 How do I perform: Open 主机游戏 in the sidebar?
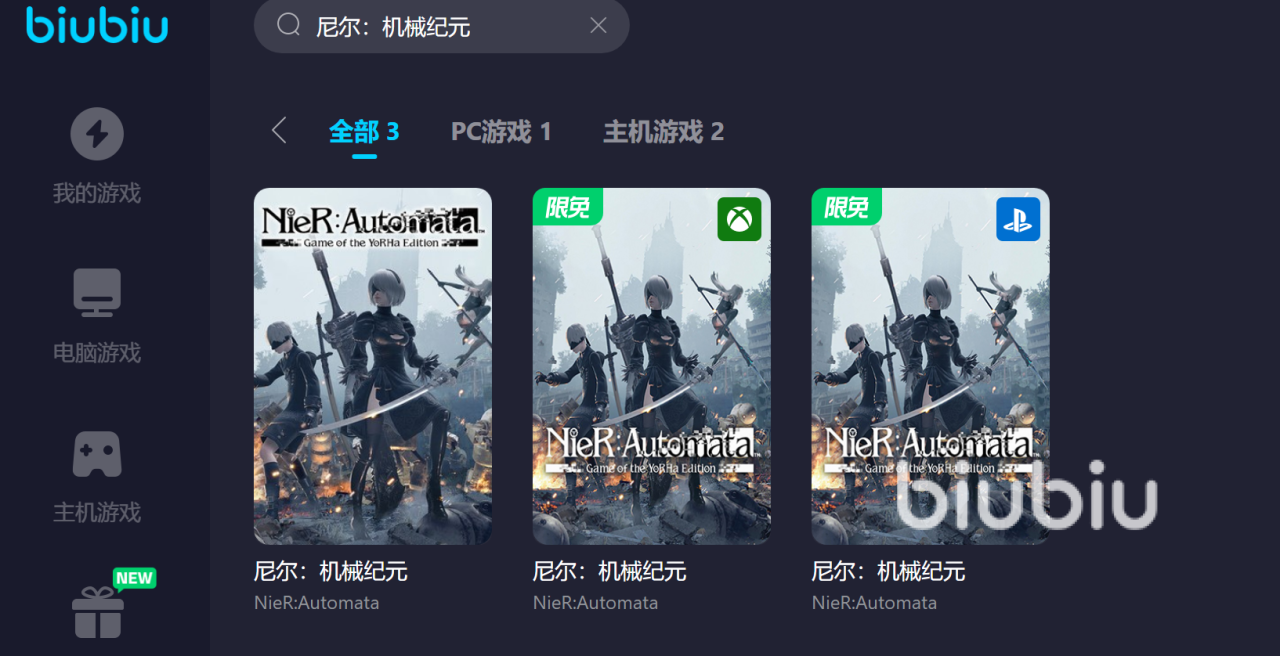click(97, 474)
